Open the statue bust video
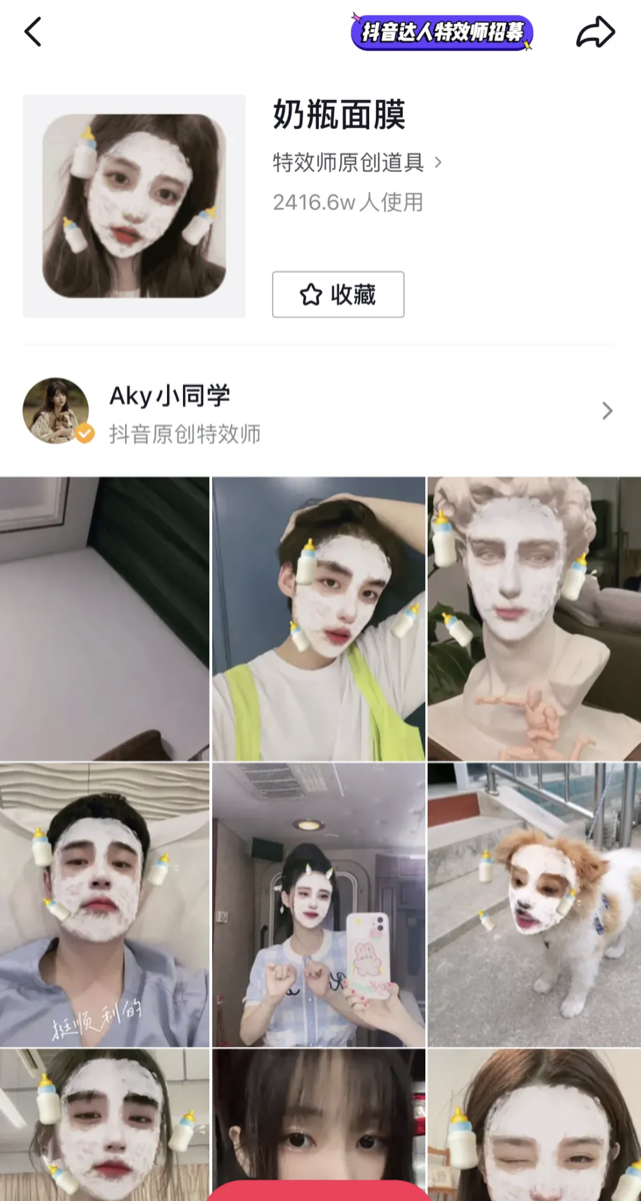Screen dimensions: 644x1201 tap(534, 618)
